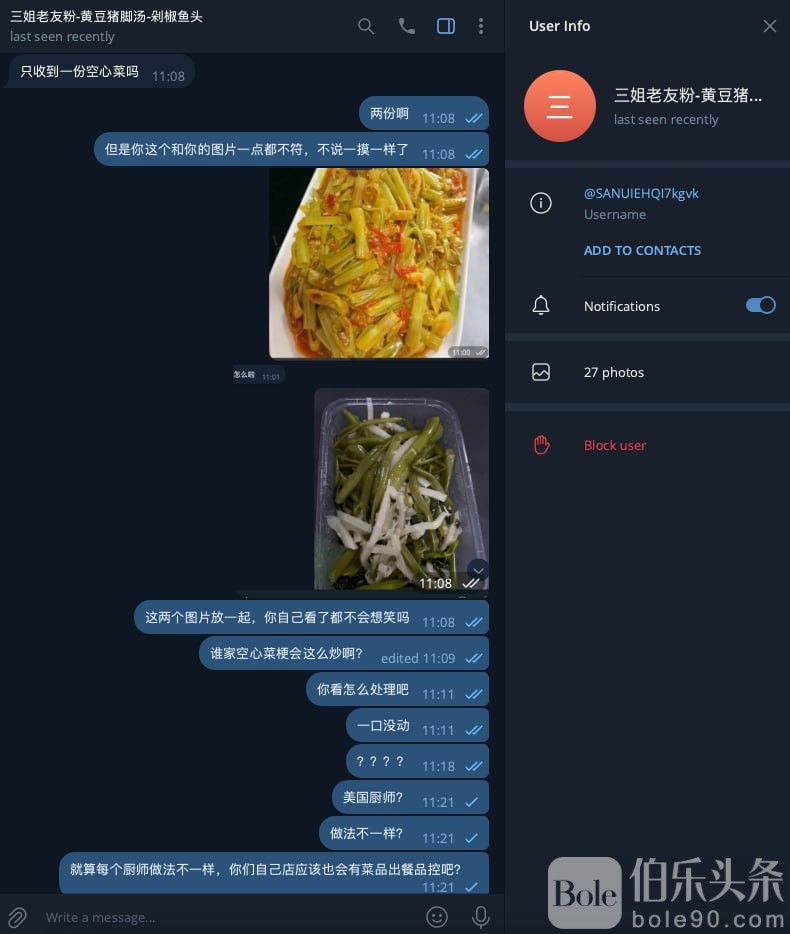
Task: Open the 27 photos list
Action: coord(613,372)
